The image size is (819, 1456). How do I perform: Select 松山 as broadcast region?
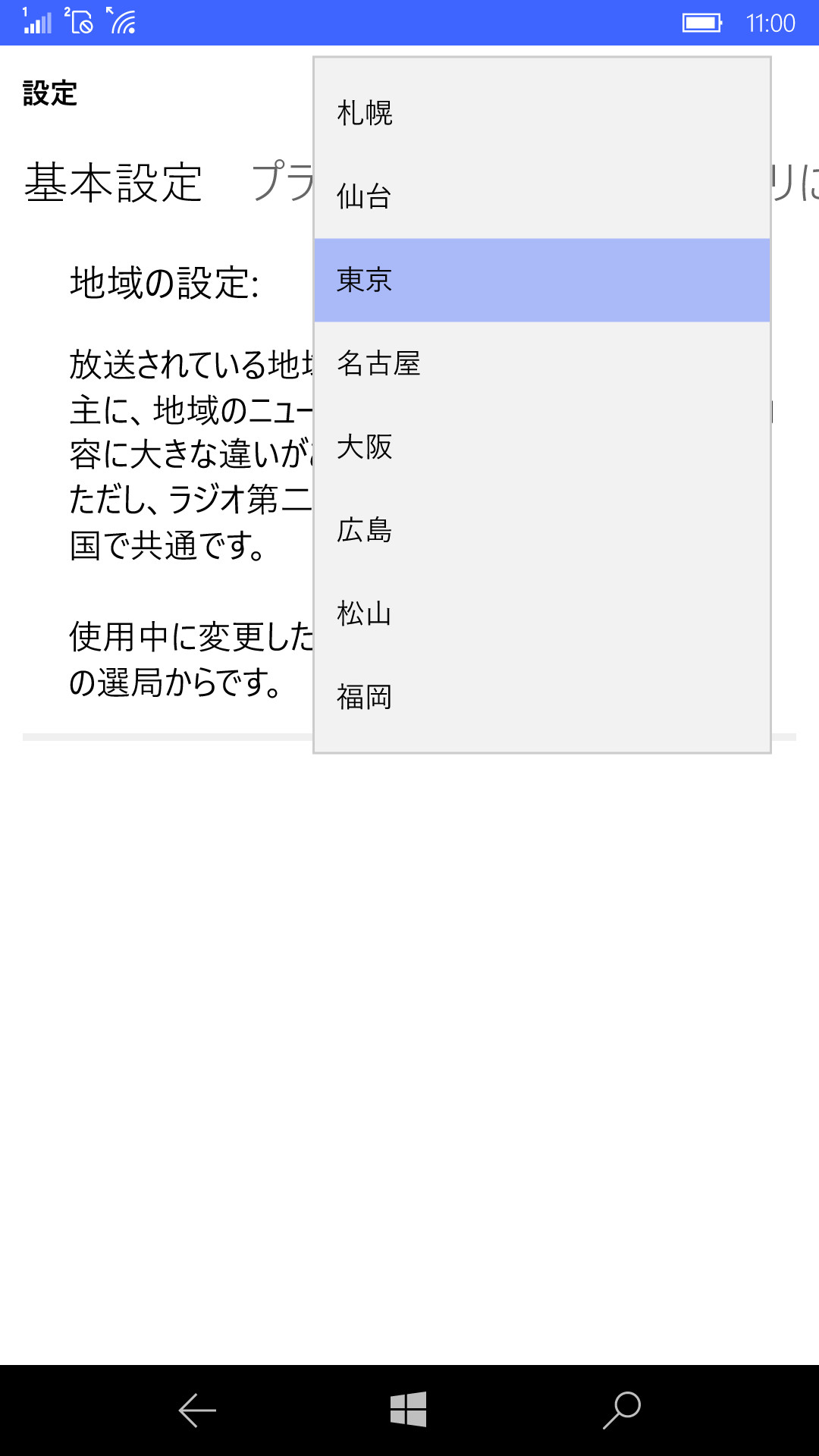[x=541, y=614]
